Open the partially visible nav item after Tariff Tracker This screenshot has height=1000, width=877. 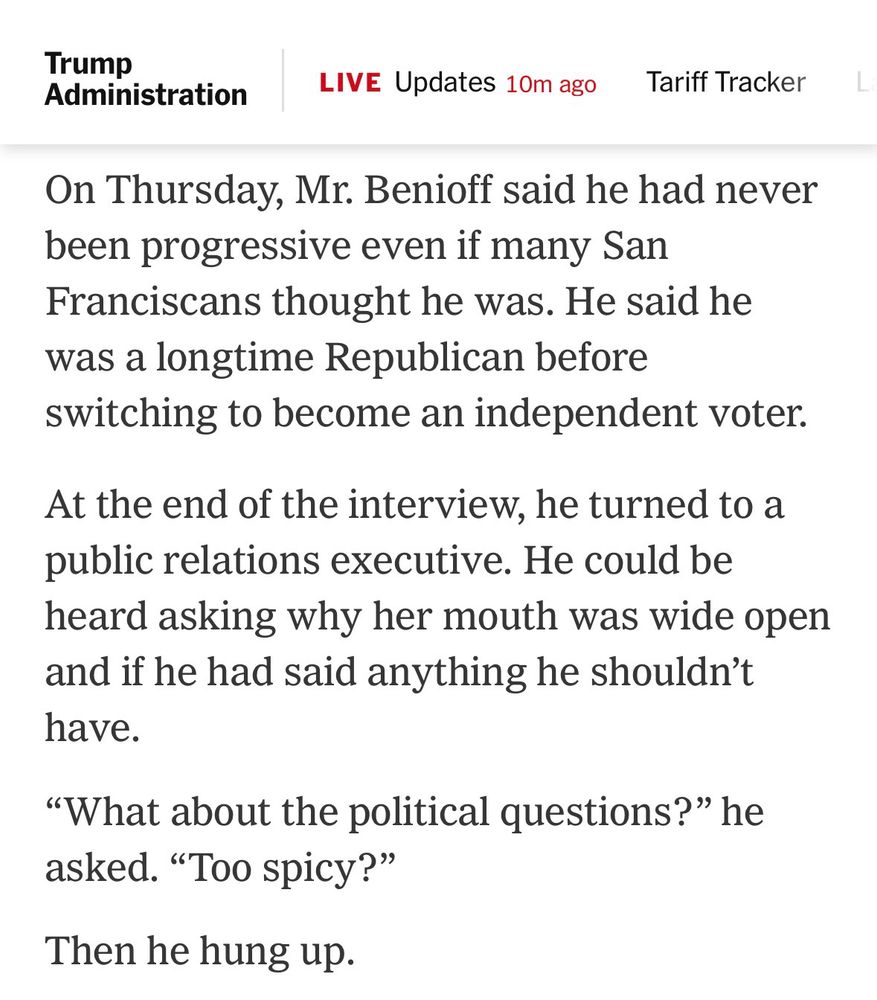point(868,82)
